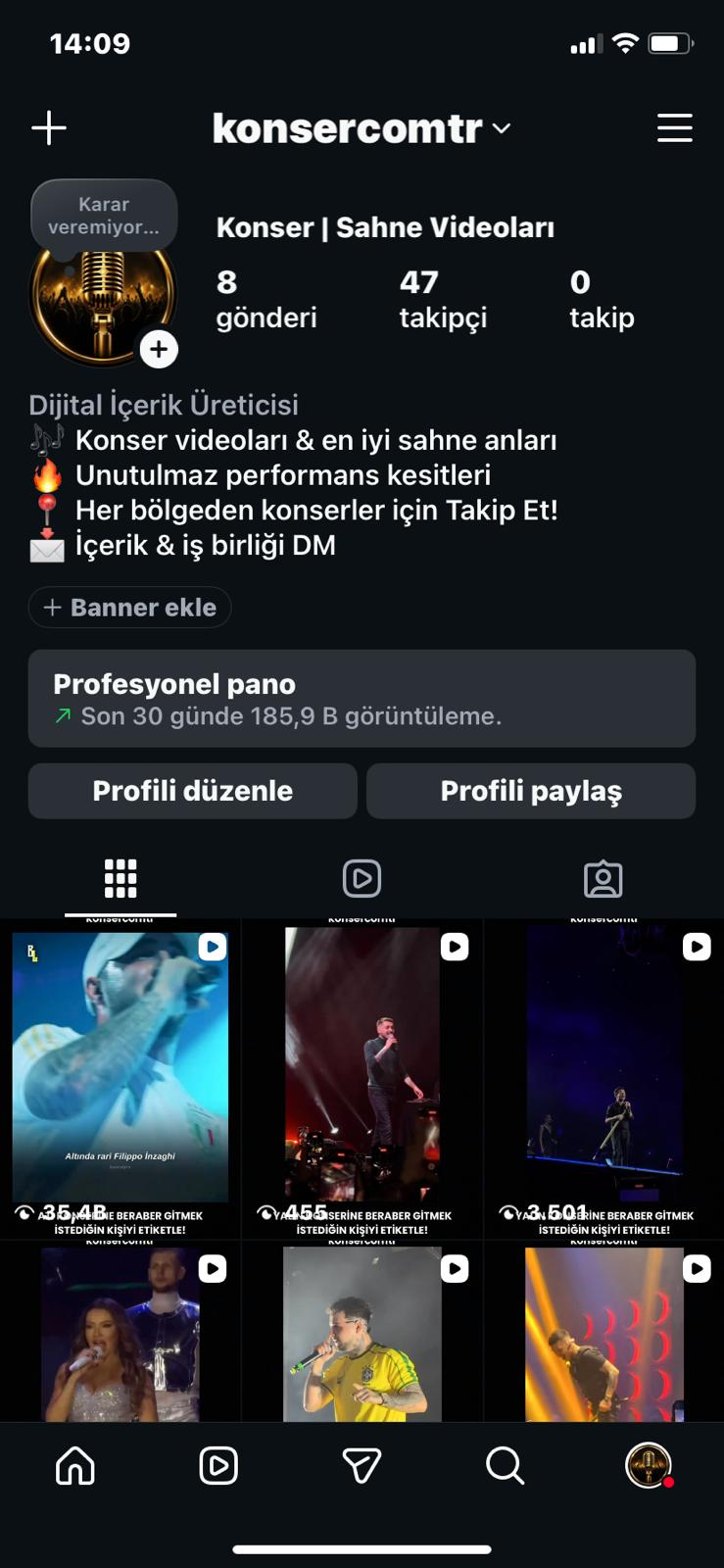Add a story via the profile picture plus

[159, 350]
